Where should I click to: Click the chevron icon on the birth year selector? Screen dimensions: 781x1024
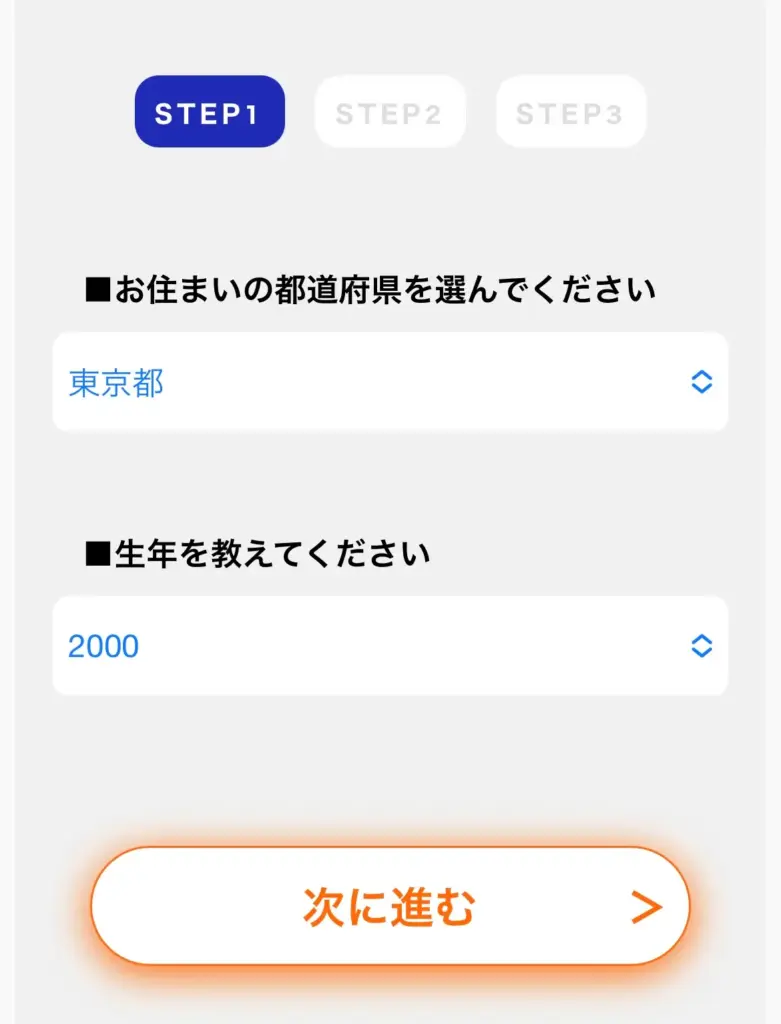(700, 647)
